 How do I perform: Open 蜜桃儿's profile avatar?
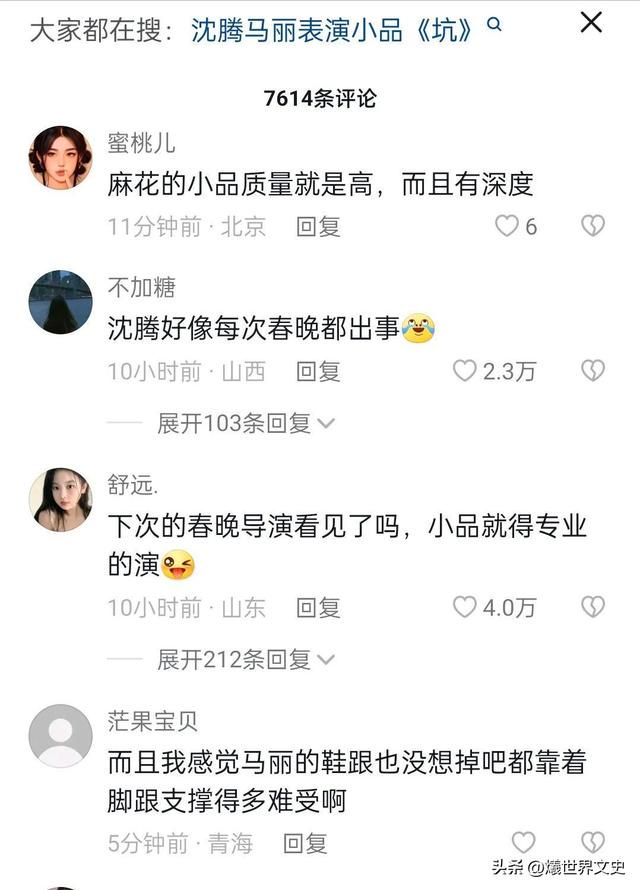pyautogui.click(x=60, y=157)
